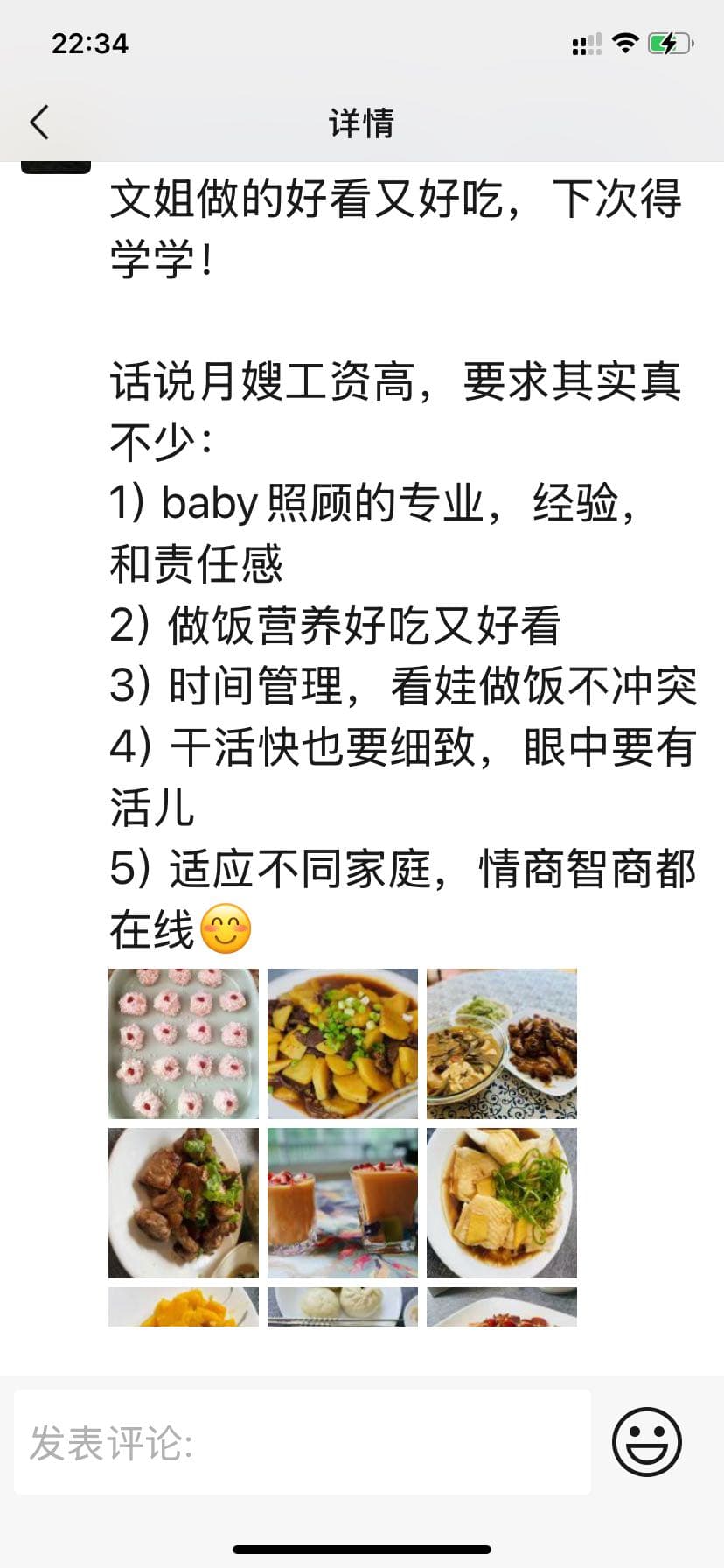Open the milk tea drinks thumbnail
The height and width of the screenshot is (1568, 724).
341,1203
